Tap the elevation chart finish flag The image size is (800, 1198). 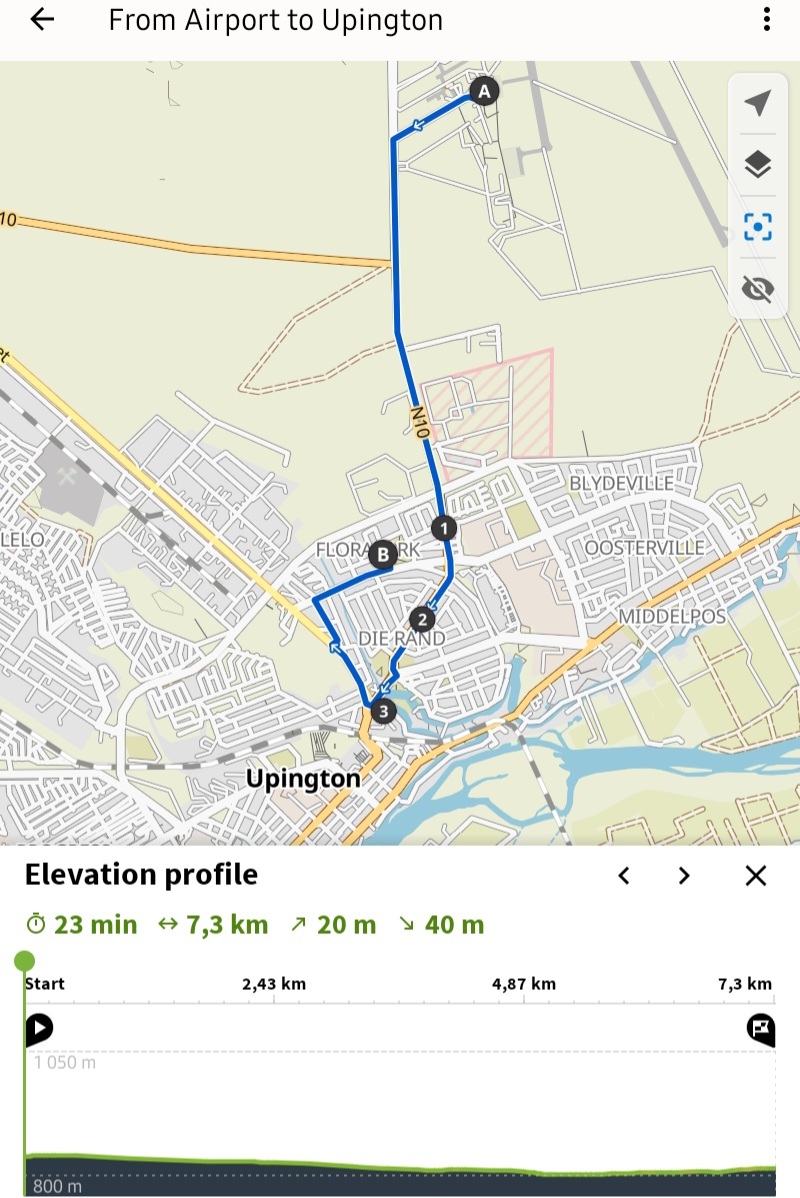coord(760,1028)
